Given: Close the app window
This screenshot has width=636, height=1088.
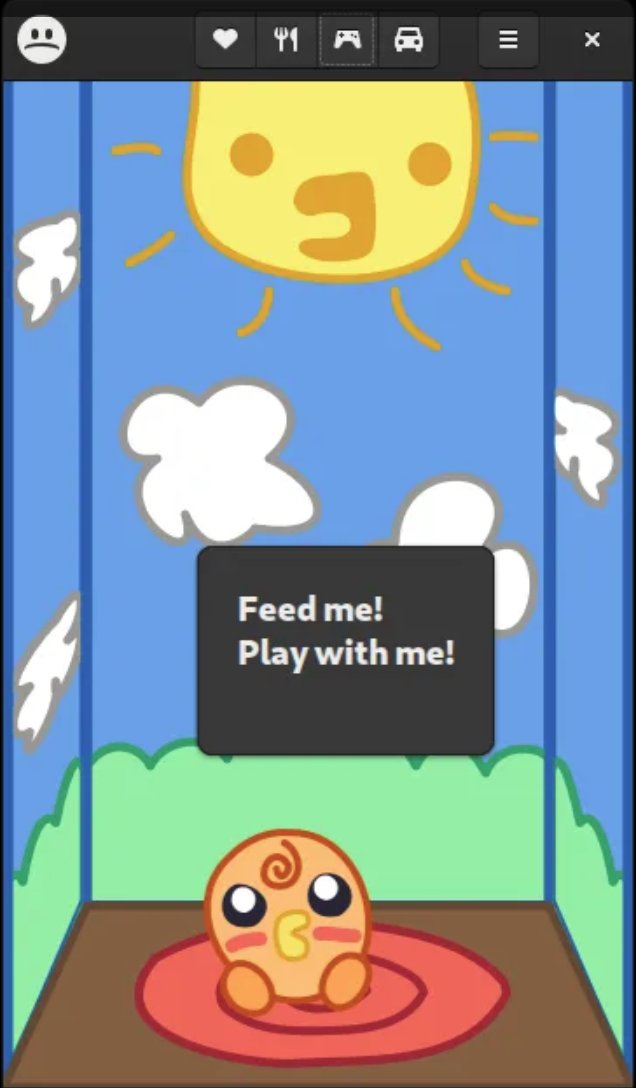Looking at the screenshot, I should (x=592, y=40).
